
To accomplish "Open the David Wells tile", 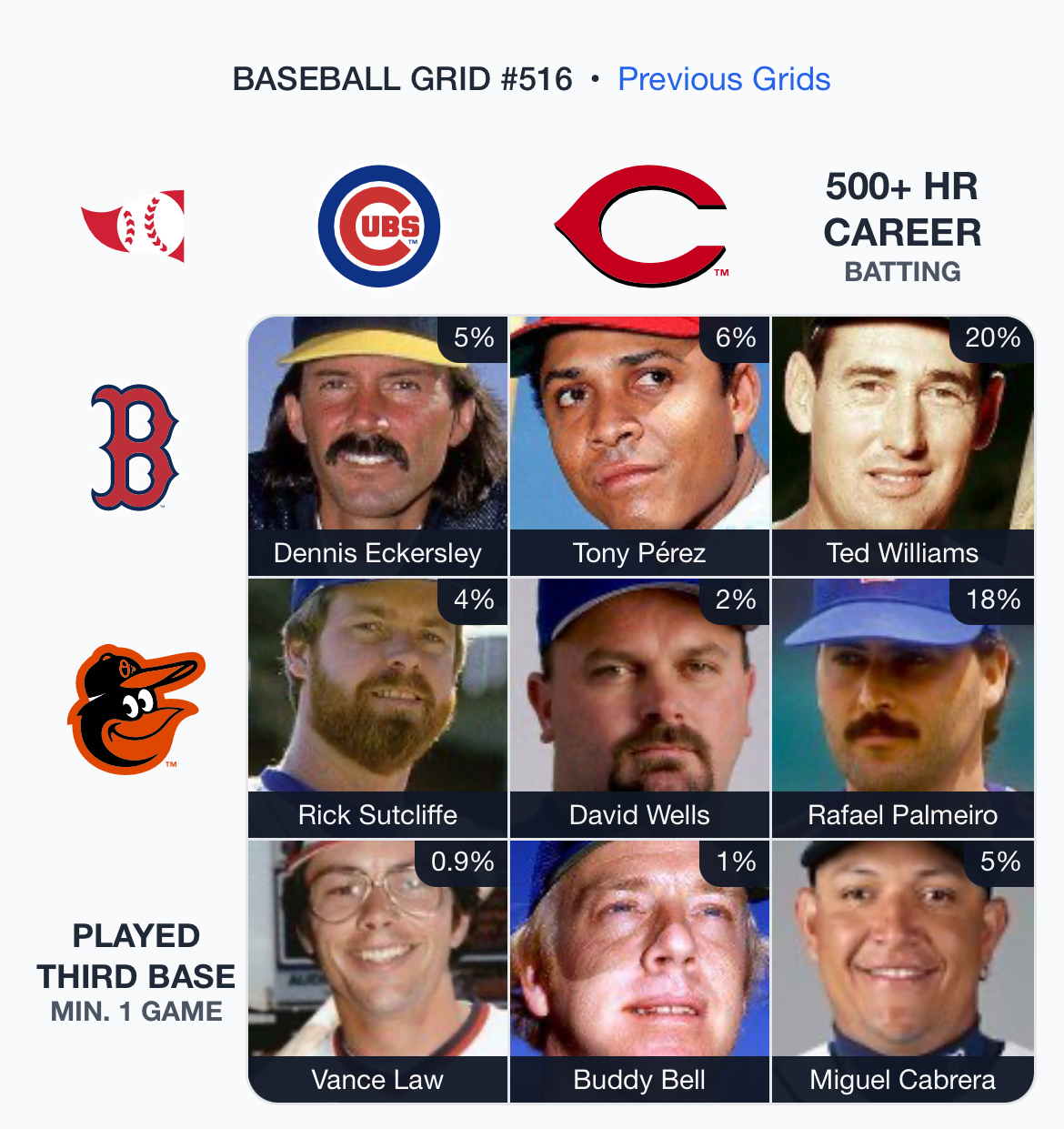I will 639,708.
